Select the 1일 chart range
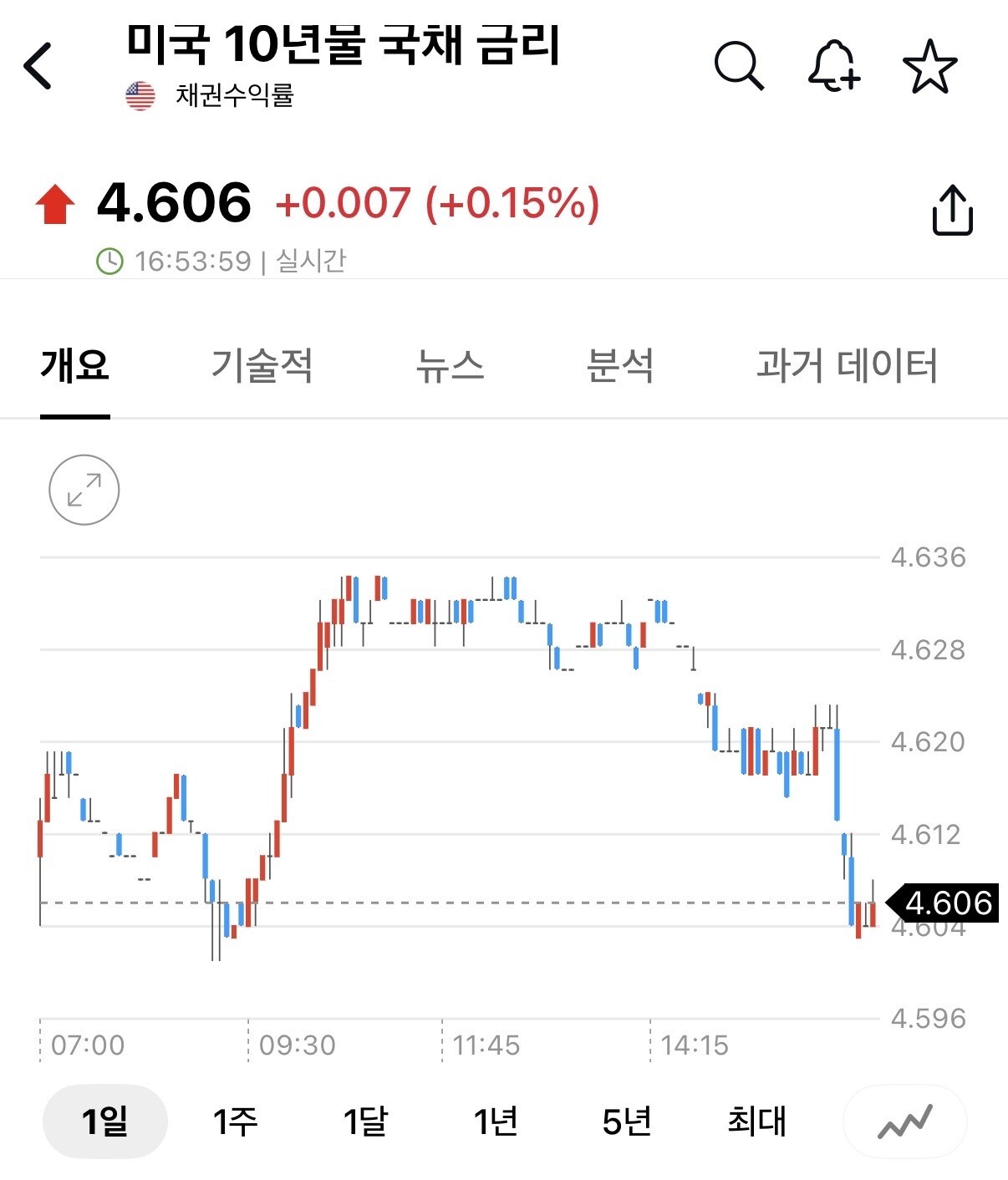The image size is (1008, 1180). click(105, 1121)
